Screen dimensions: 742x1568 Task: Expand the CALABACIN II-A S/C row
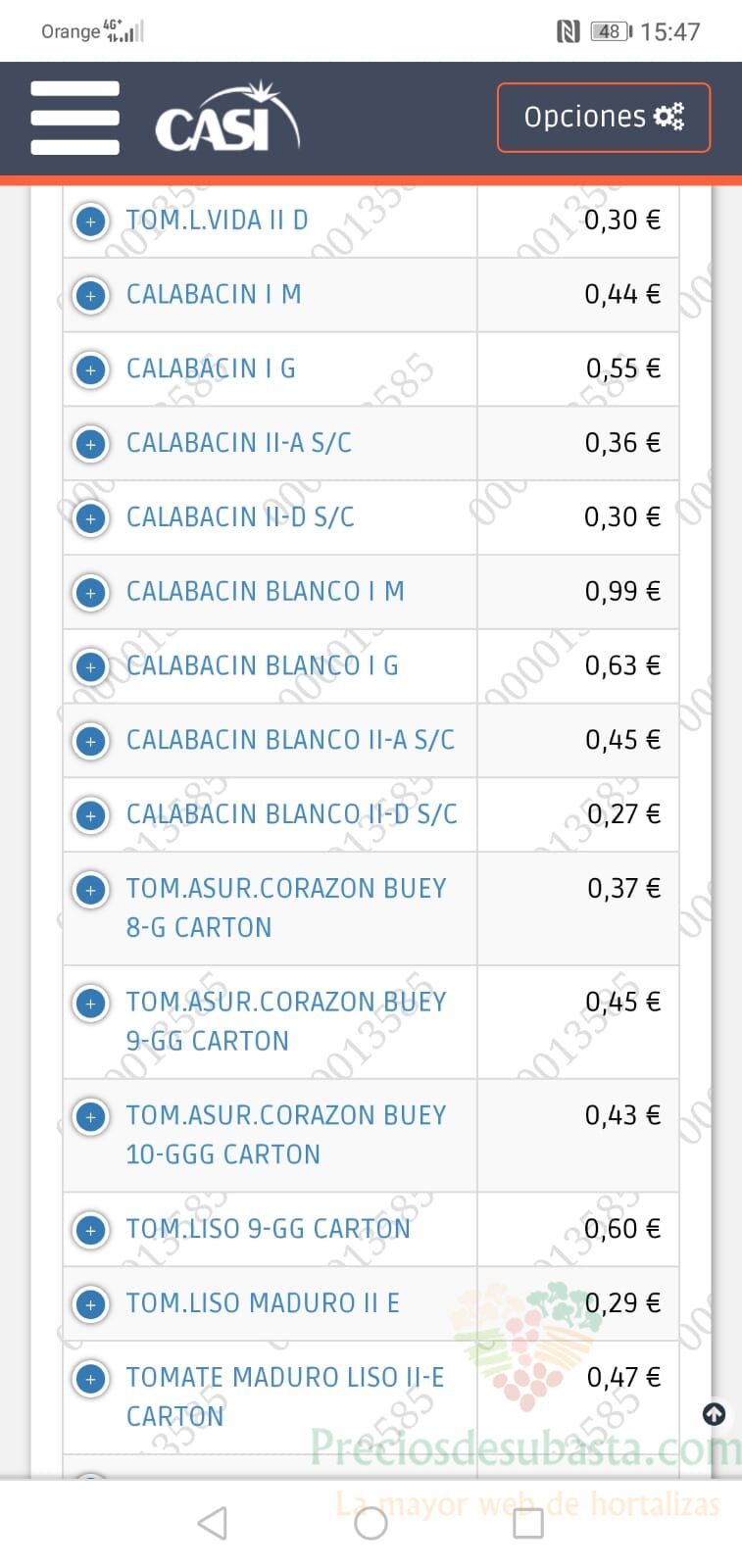point(91,444)
